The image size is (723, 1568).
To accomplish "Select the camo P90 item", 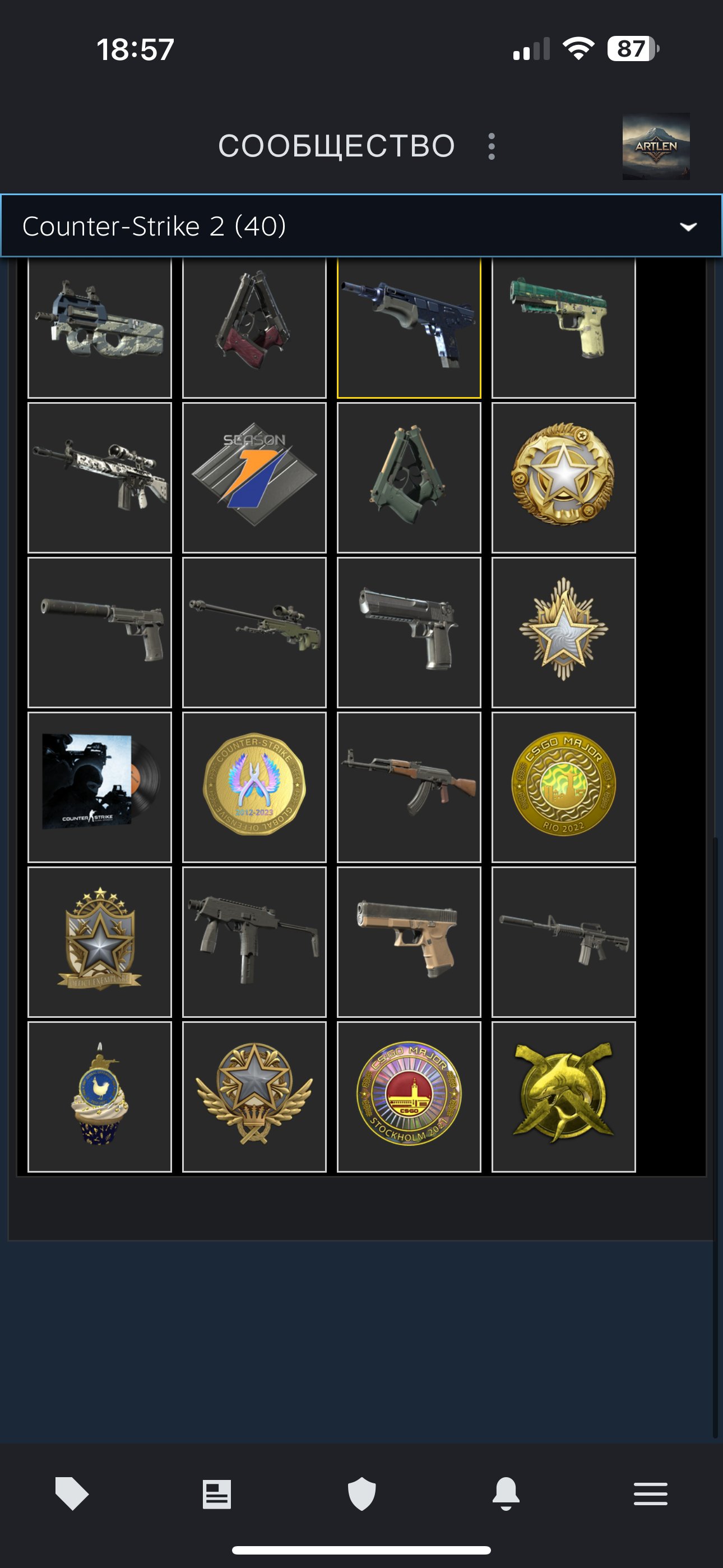I will 100,328.
